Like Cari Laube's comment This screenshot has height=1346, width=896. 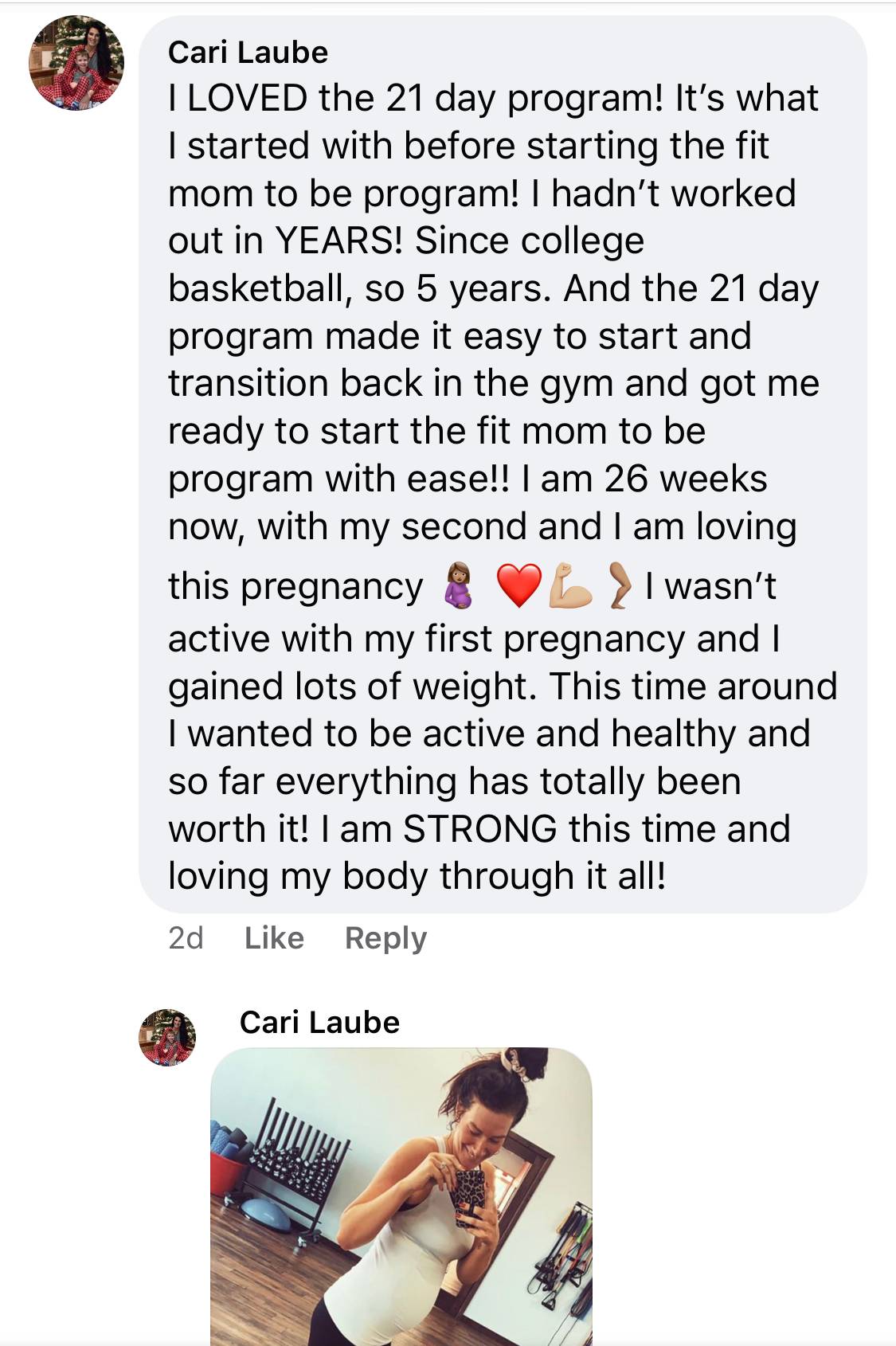(274, 938)
